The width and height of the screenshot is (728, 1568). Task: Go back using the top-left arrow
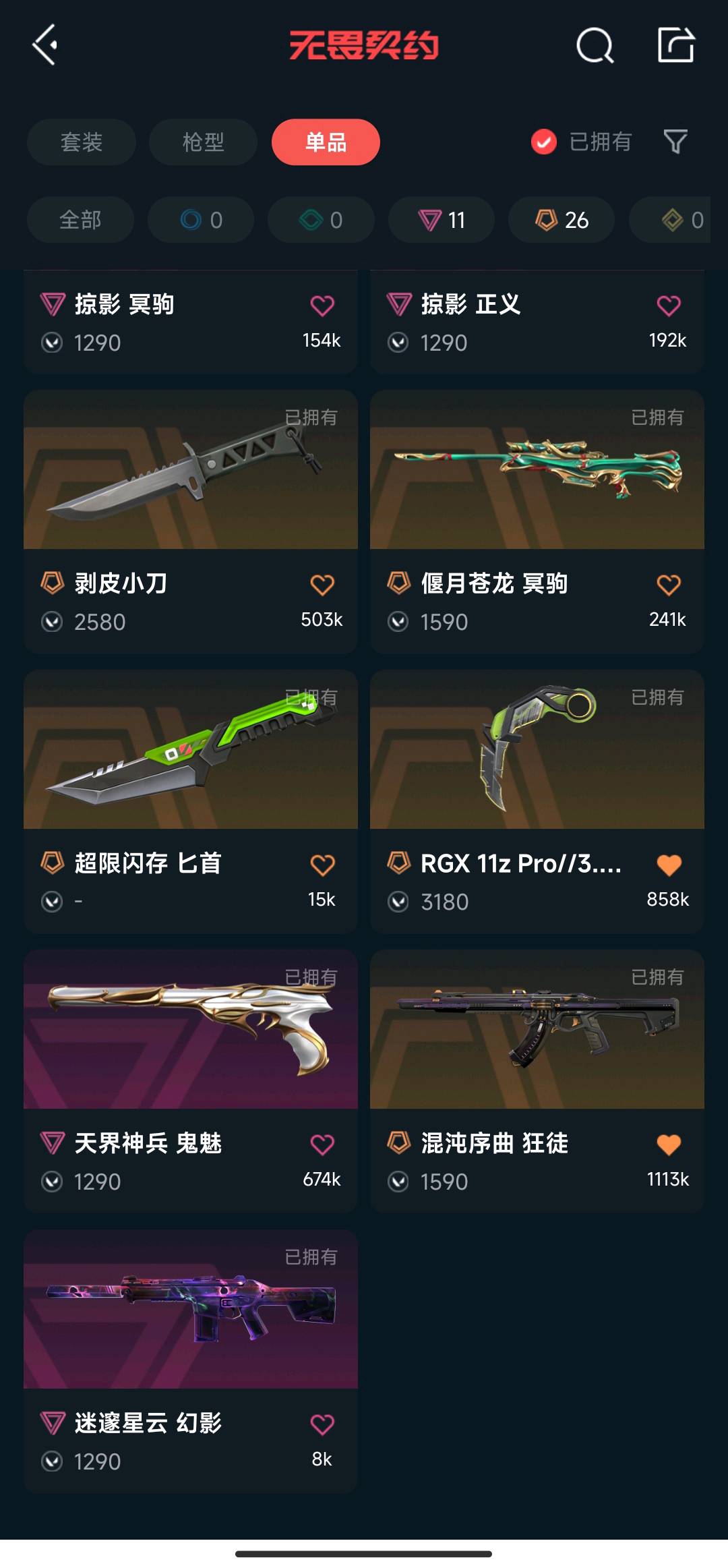click(44, 45)
